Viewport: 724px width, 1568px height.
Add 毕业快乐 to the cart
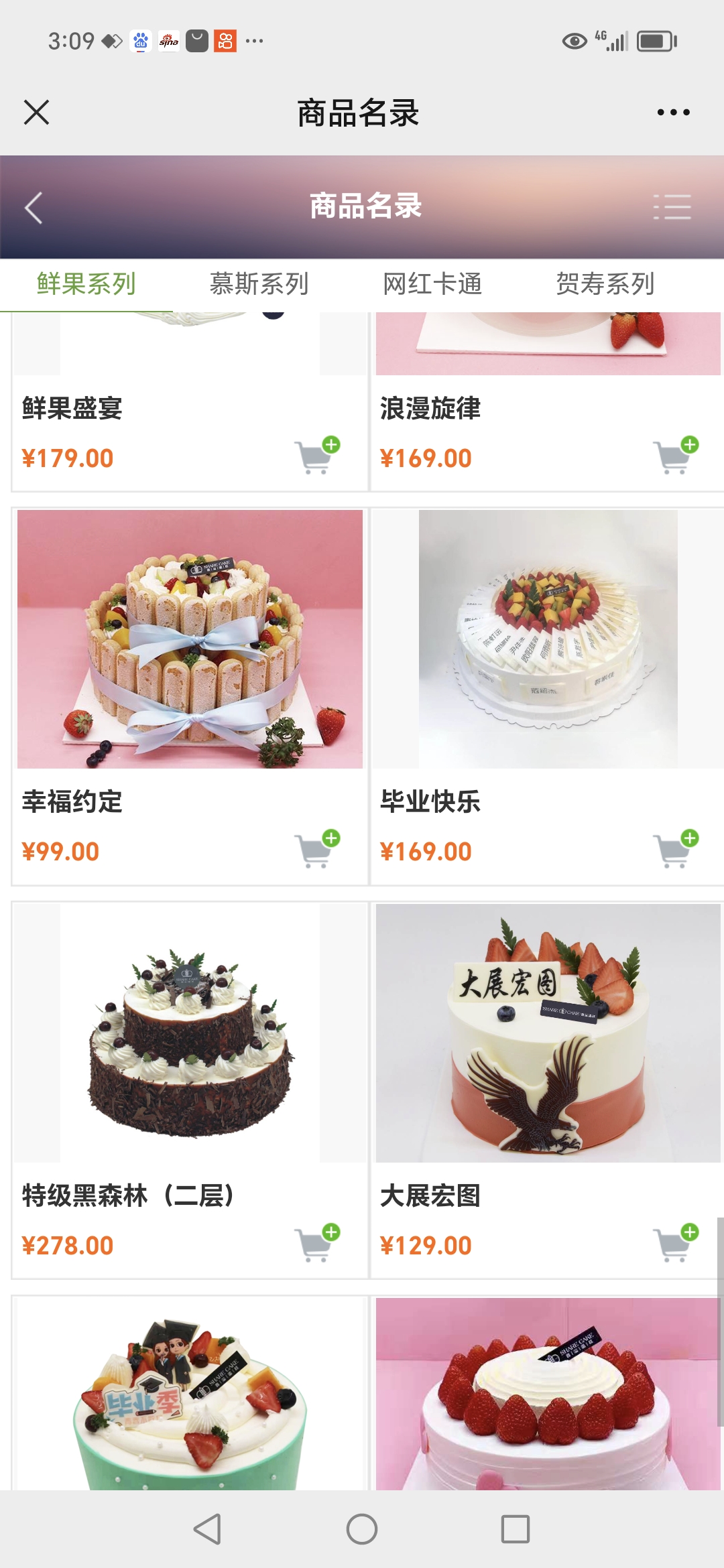coord(676,849)
